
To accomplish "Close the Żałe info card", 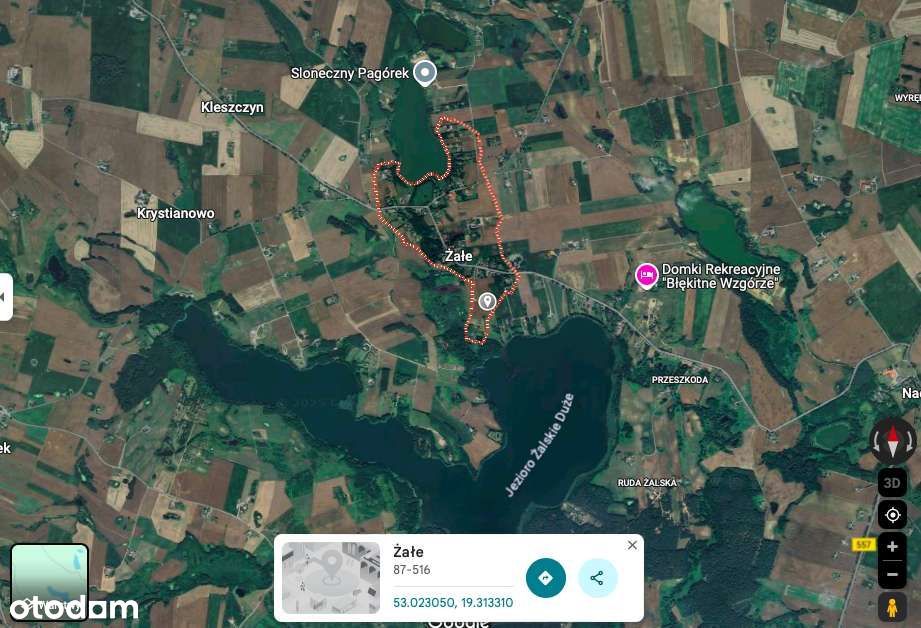I will (632, 545).
